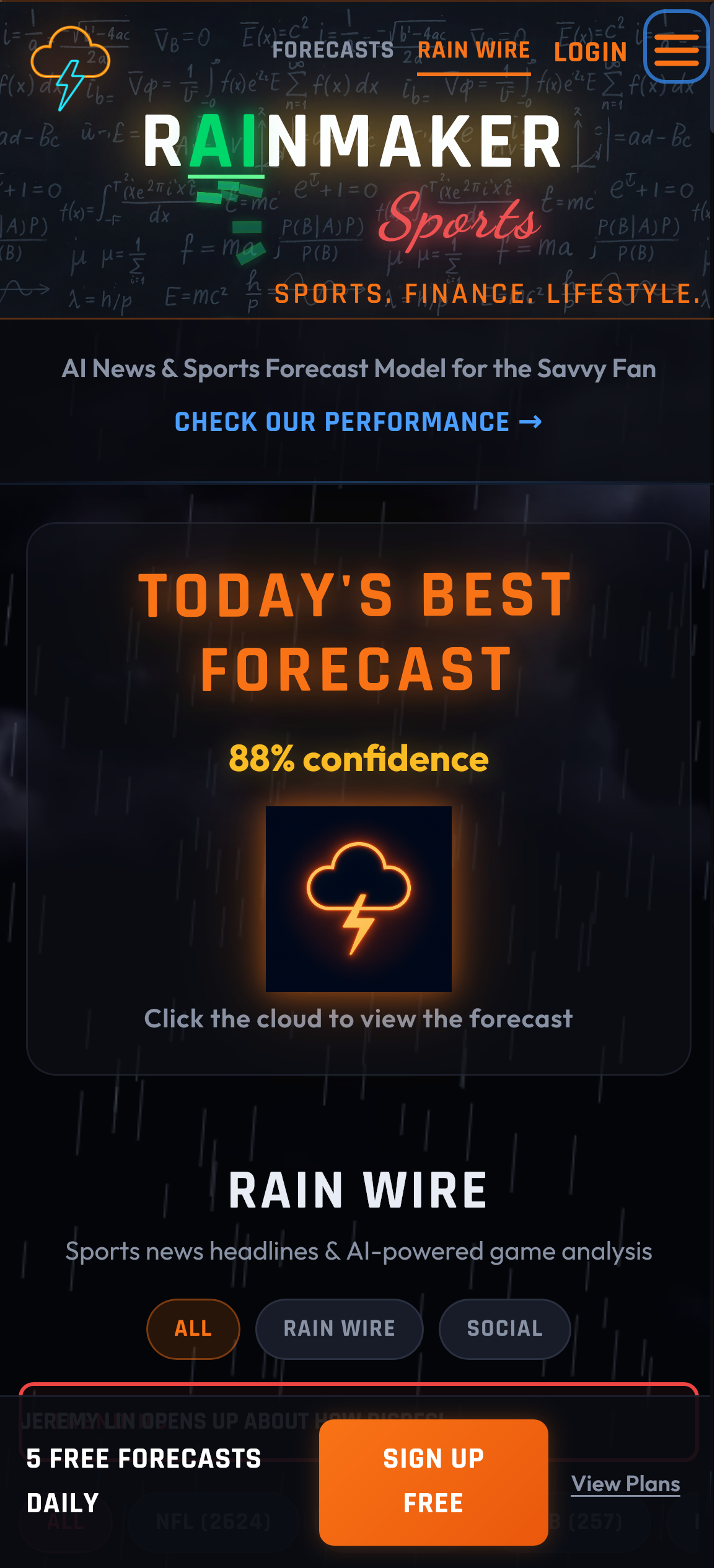Open Rain Wire in top navigation
The width and height of the screenshot is (725, 1568).
473,50
